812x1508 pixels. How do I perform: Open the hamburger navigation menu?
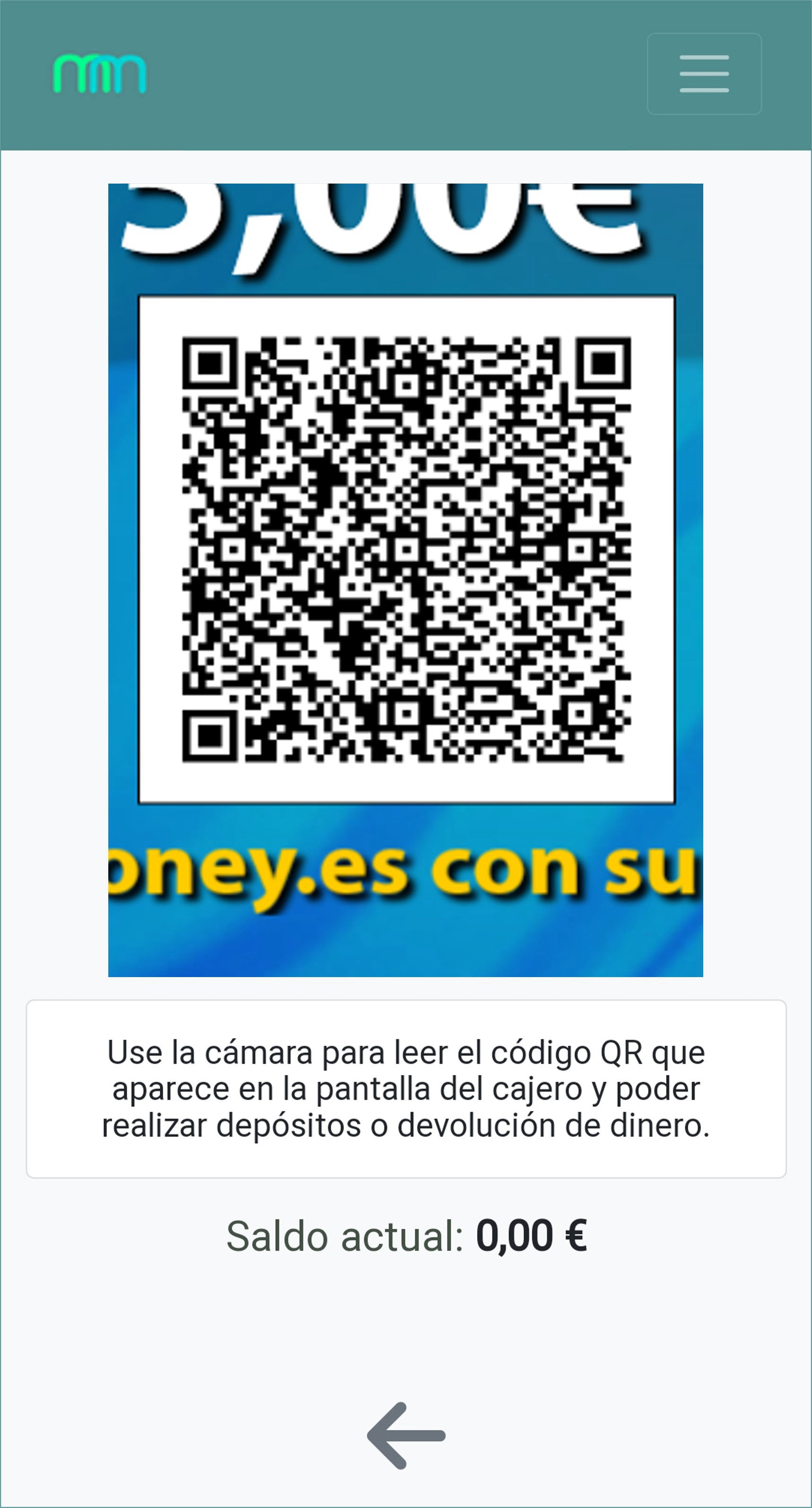click(x=704, y=74)
